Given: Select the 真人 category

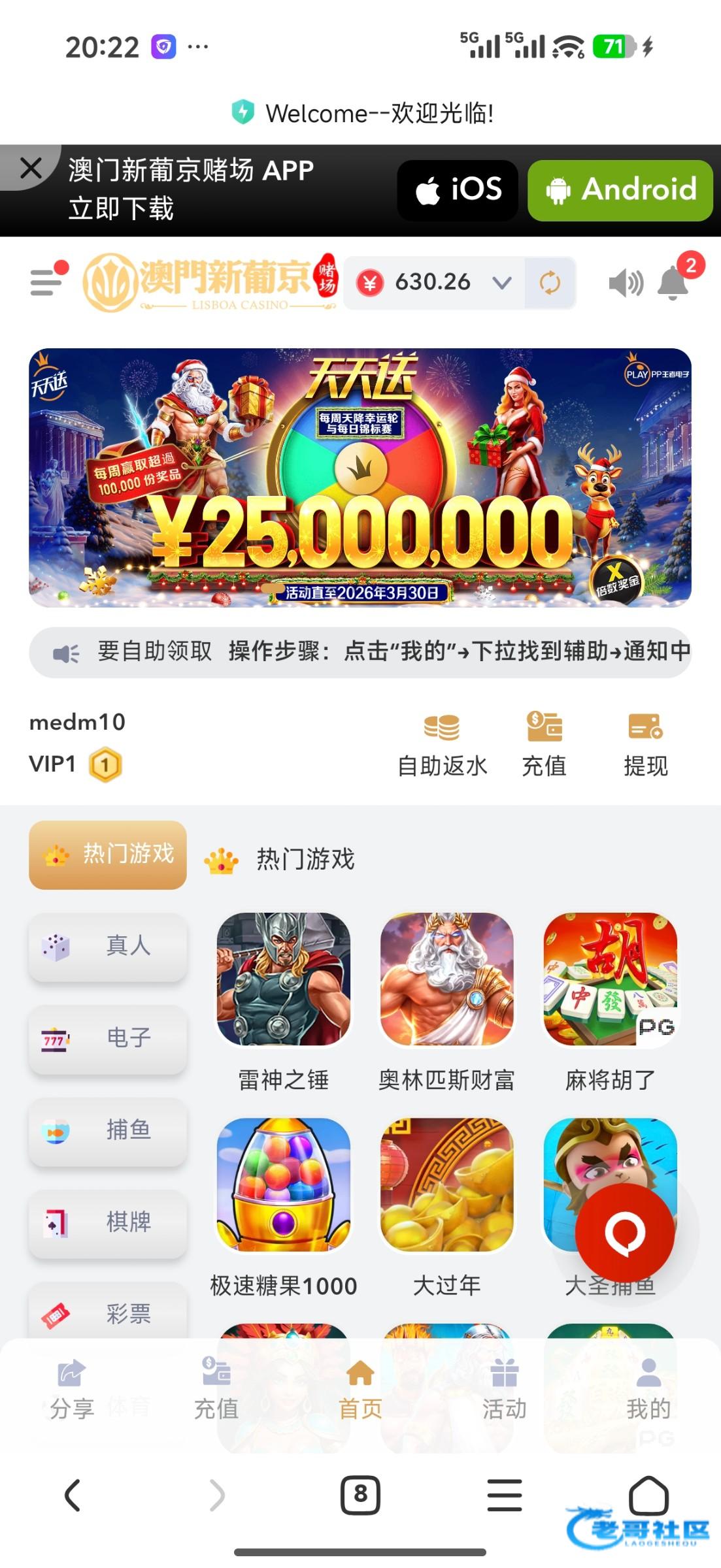Looking at the screenshot, I should (x=108, y=945).
